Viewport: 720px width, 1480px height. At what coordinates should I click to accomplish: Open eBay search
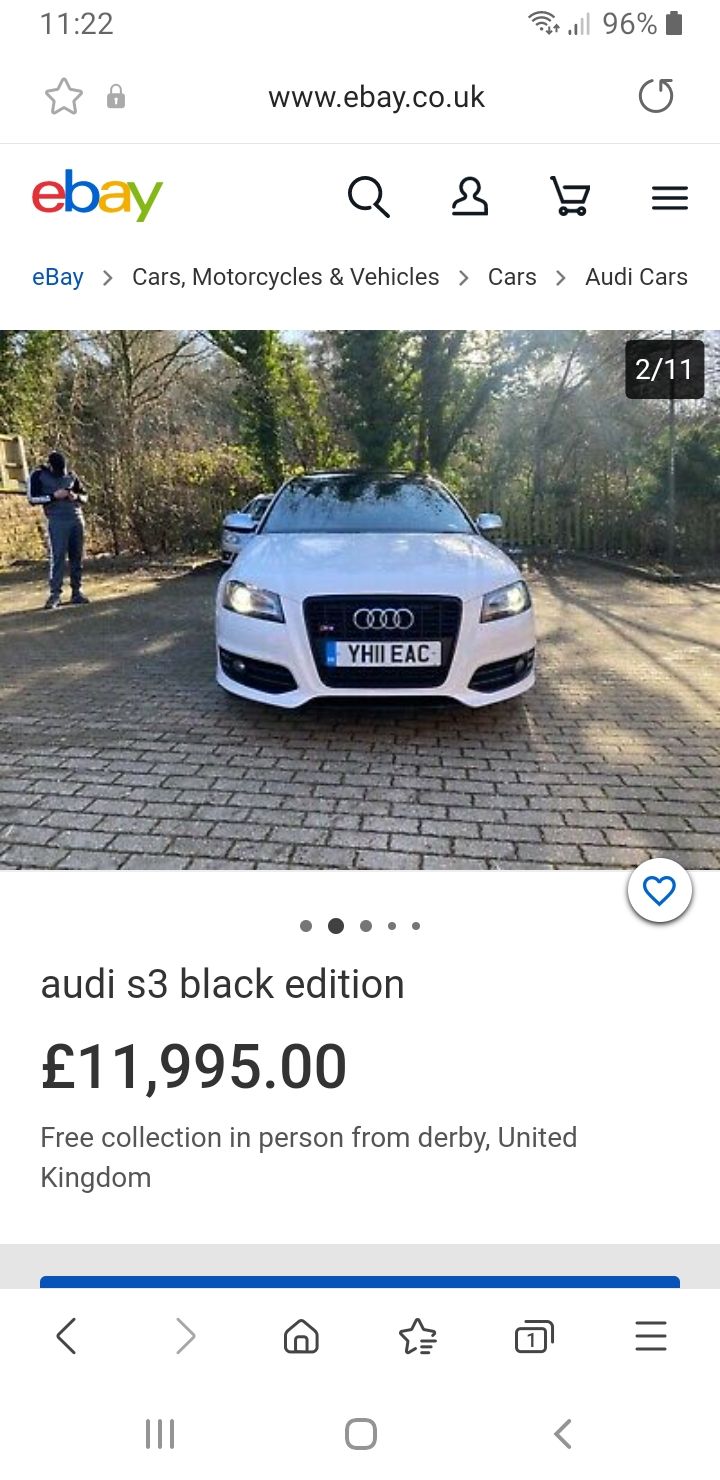368,196
